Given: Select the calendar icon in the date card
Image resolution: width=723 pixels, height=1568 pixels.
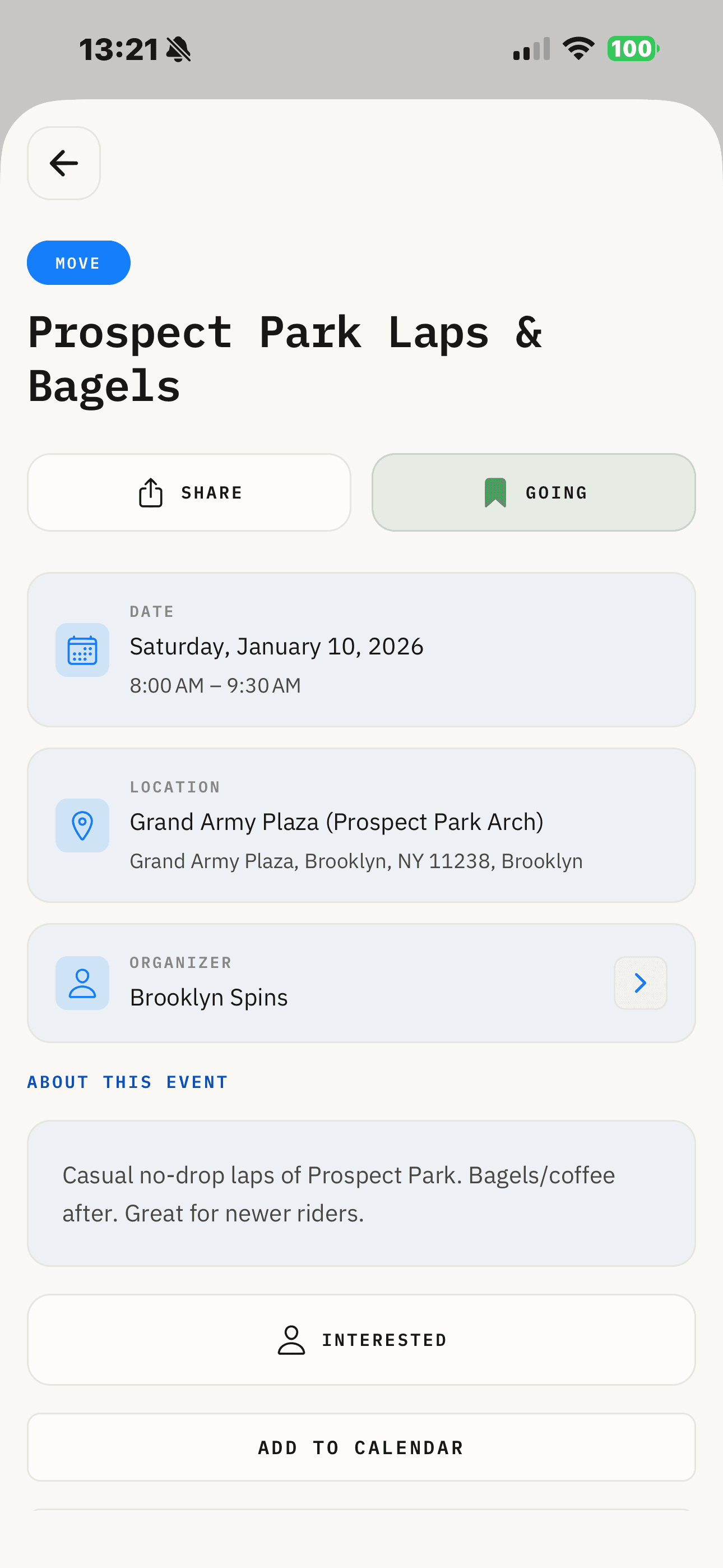Looking at the screenshot, I should [x=82, y=649].
